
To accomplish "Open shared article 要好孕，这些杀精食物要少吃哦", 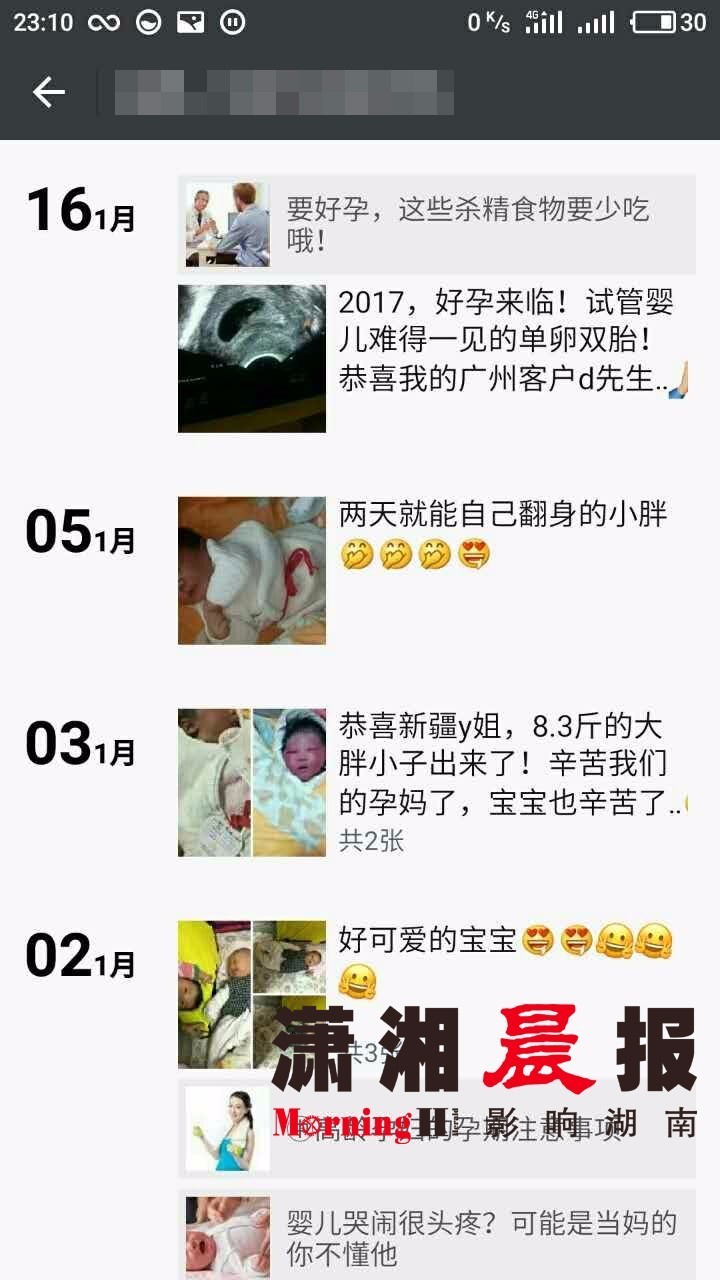I will pos(437,224).
